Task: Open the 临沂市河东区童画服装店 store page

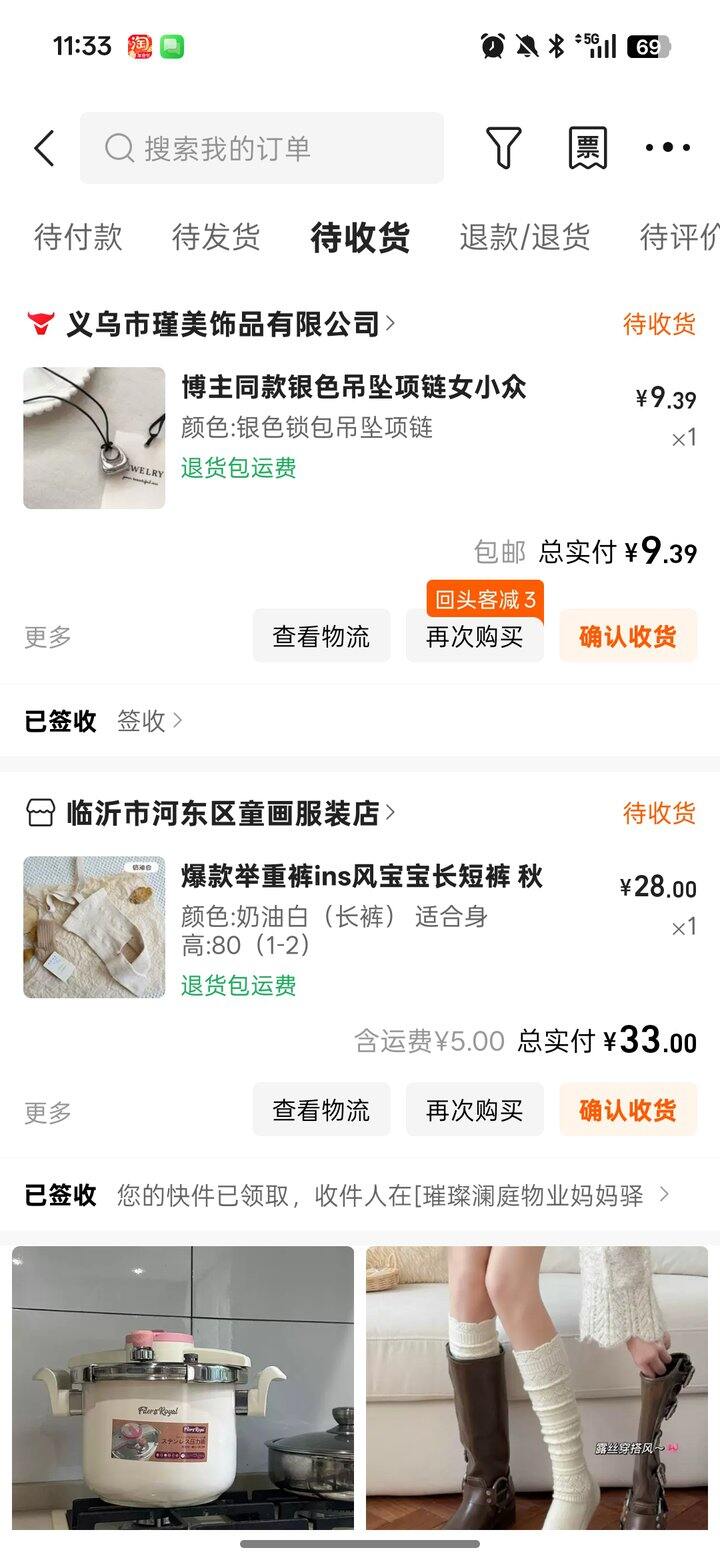Action: click(222, 813)
